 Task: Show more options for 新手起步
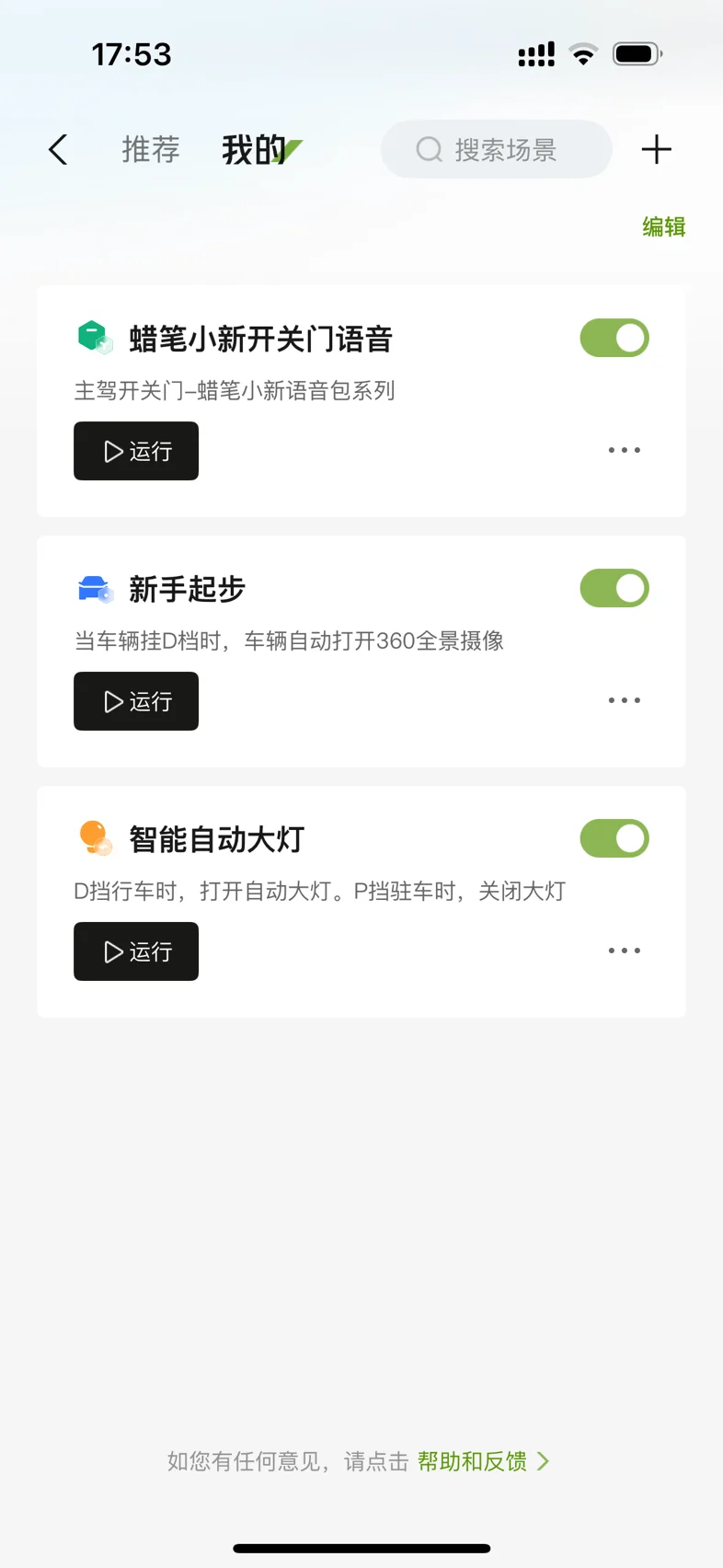coord(624,701)
